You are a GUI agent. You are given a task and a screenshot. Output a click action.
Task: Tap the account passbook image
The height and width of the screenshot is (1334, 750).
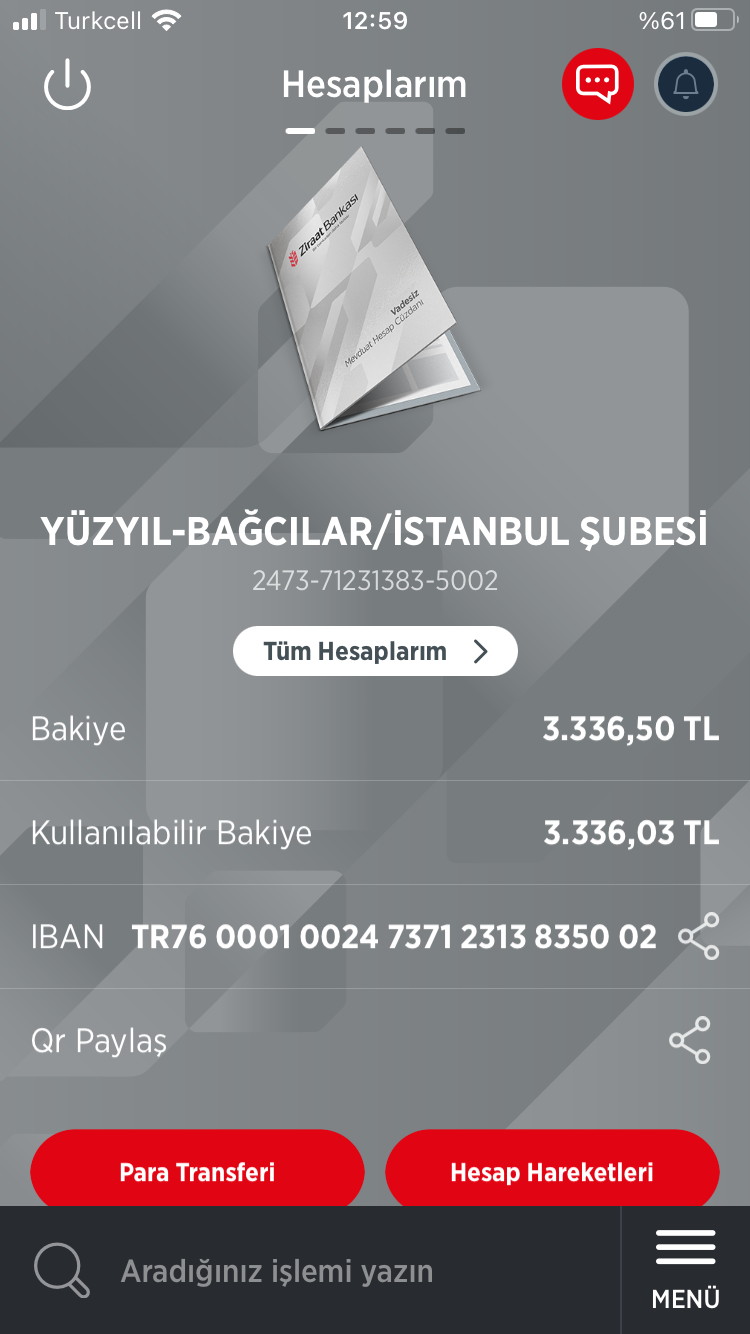point(372,290)
